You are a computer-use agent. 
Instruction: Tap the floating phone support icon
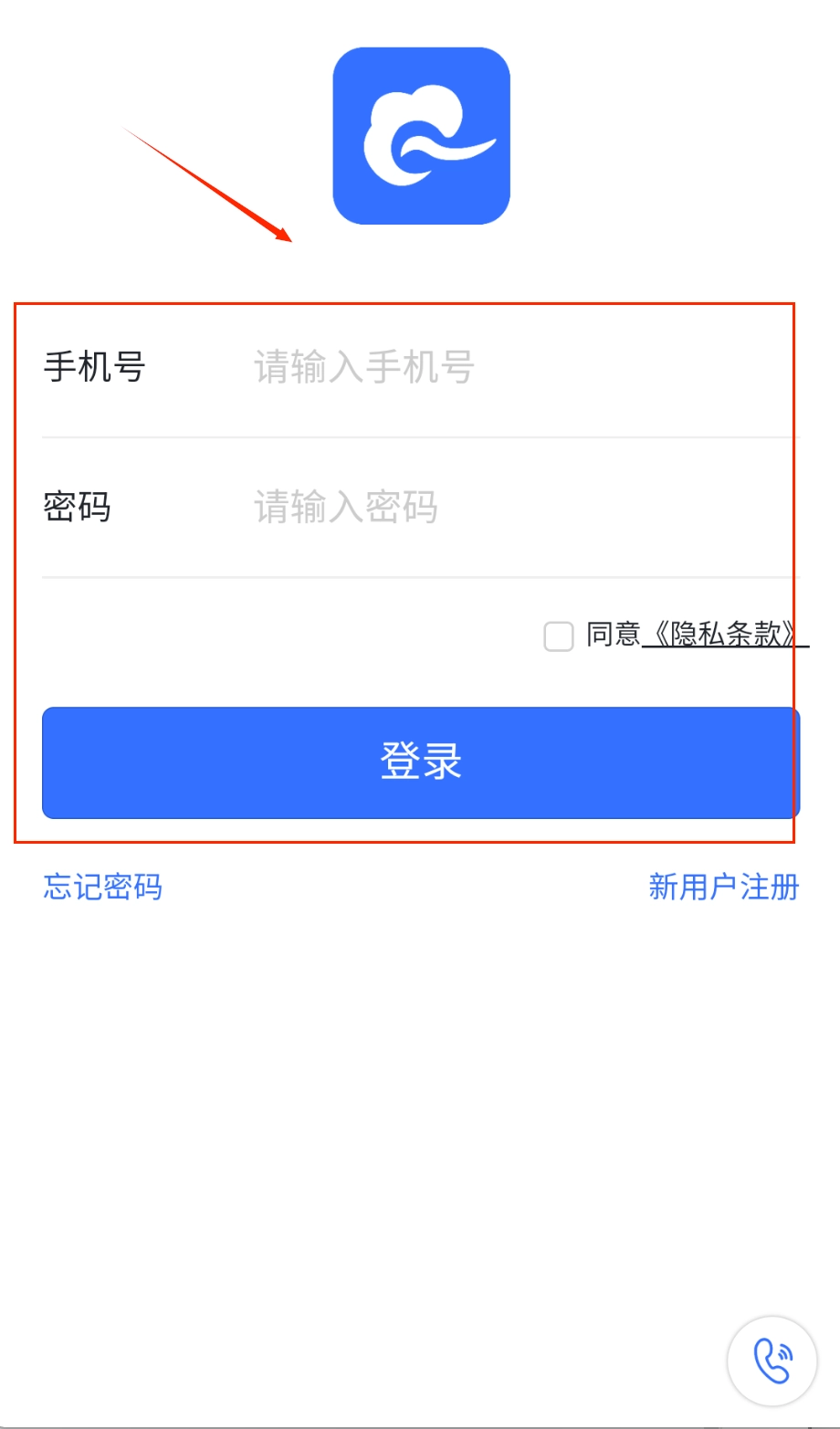(772, 1361)
